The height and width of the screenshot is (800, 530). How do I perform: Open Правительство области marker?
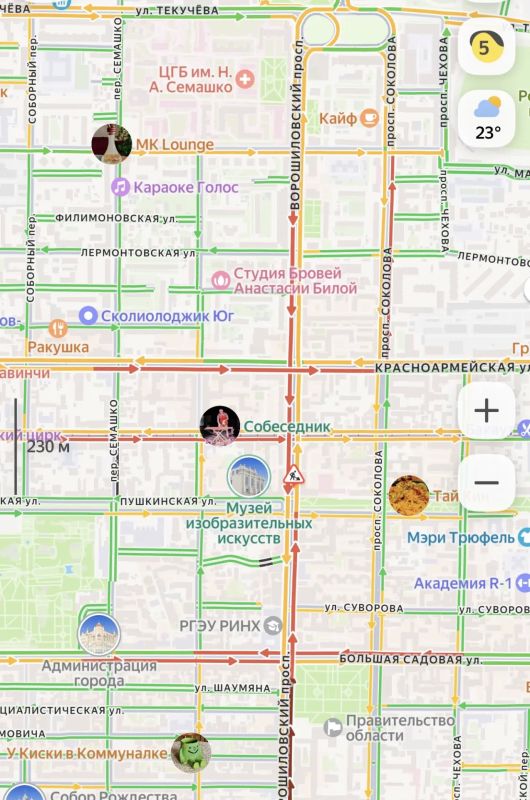(333, 728)
